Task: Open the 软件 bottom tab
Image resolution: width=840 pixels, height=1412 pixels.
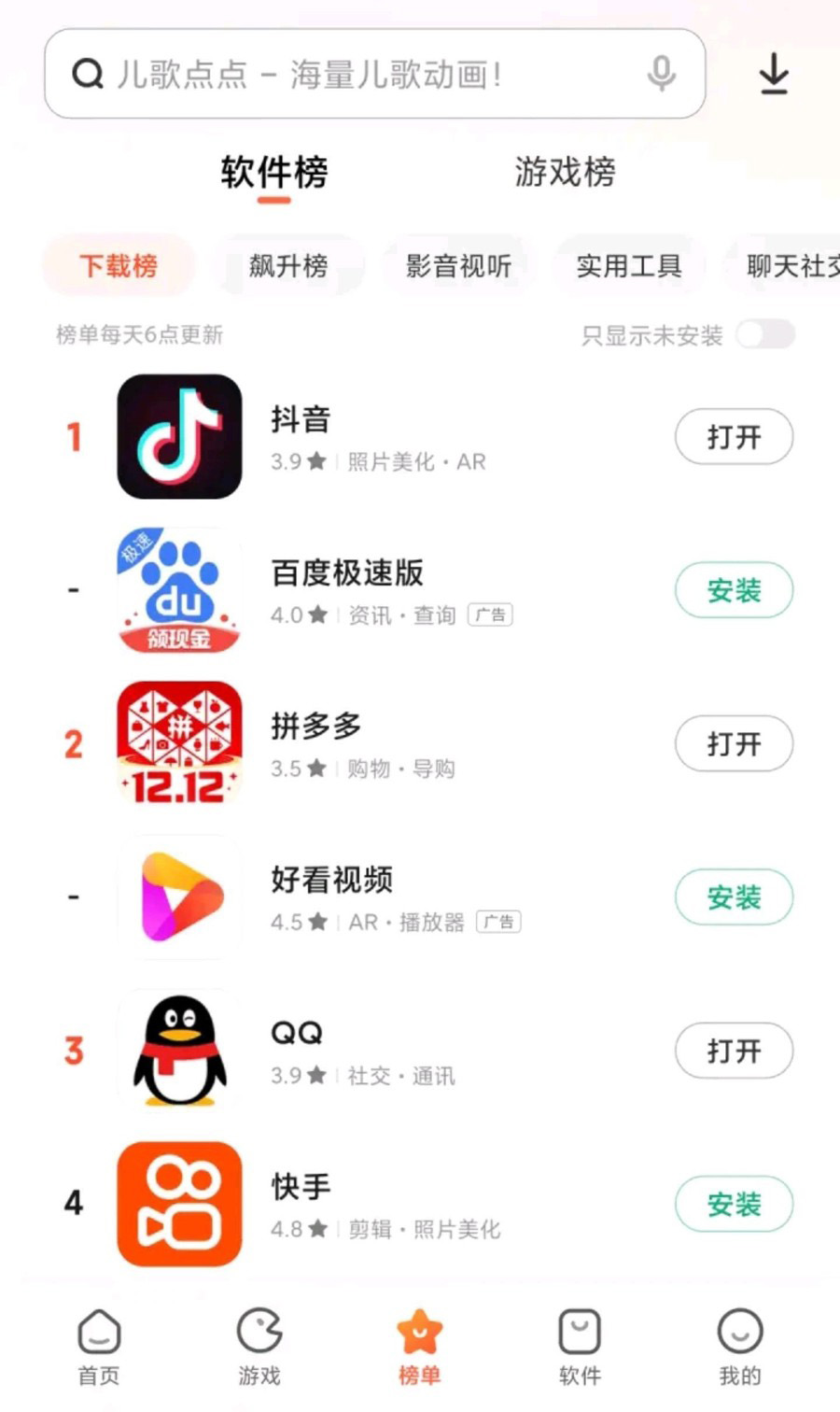Action: (x=580, y=1347)
